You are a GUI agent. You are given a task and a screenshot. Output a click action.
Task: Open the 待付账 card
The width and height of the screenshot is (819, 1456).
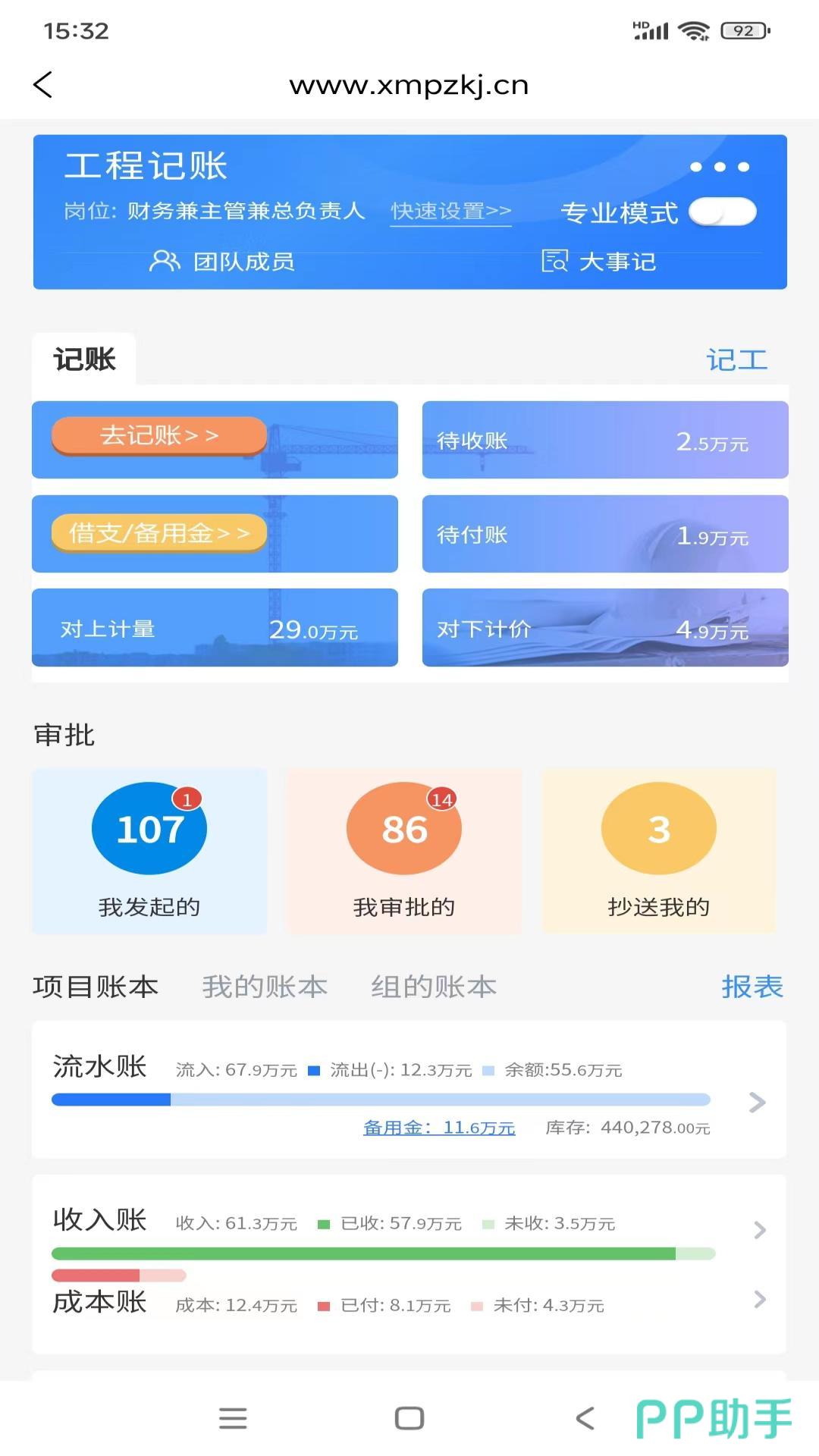[x=604, y=535]
